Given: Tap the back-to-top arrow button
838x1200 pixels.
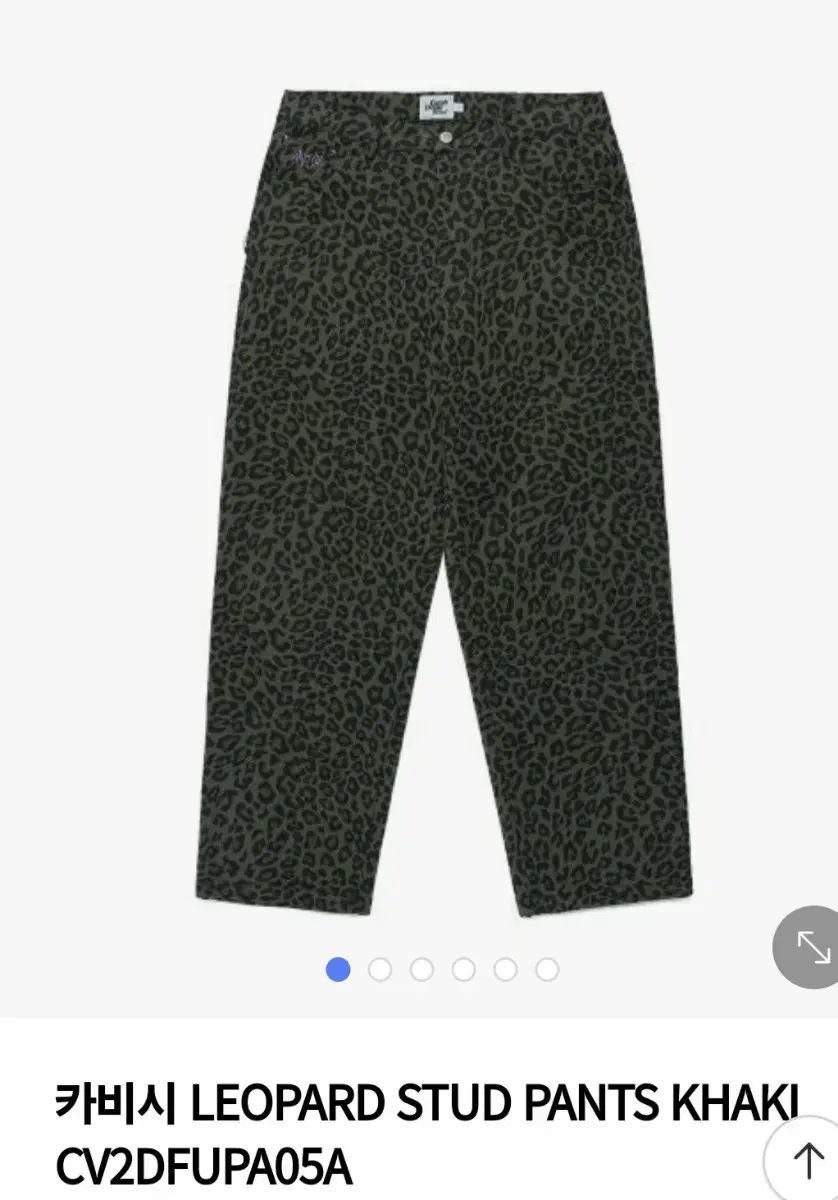Looking at the screenshot, I should click(806, 1161).
